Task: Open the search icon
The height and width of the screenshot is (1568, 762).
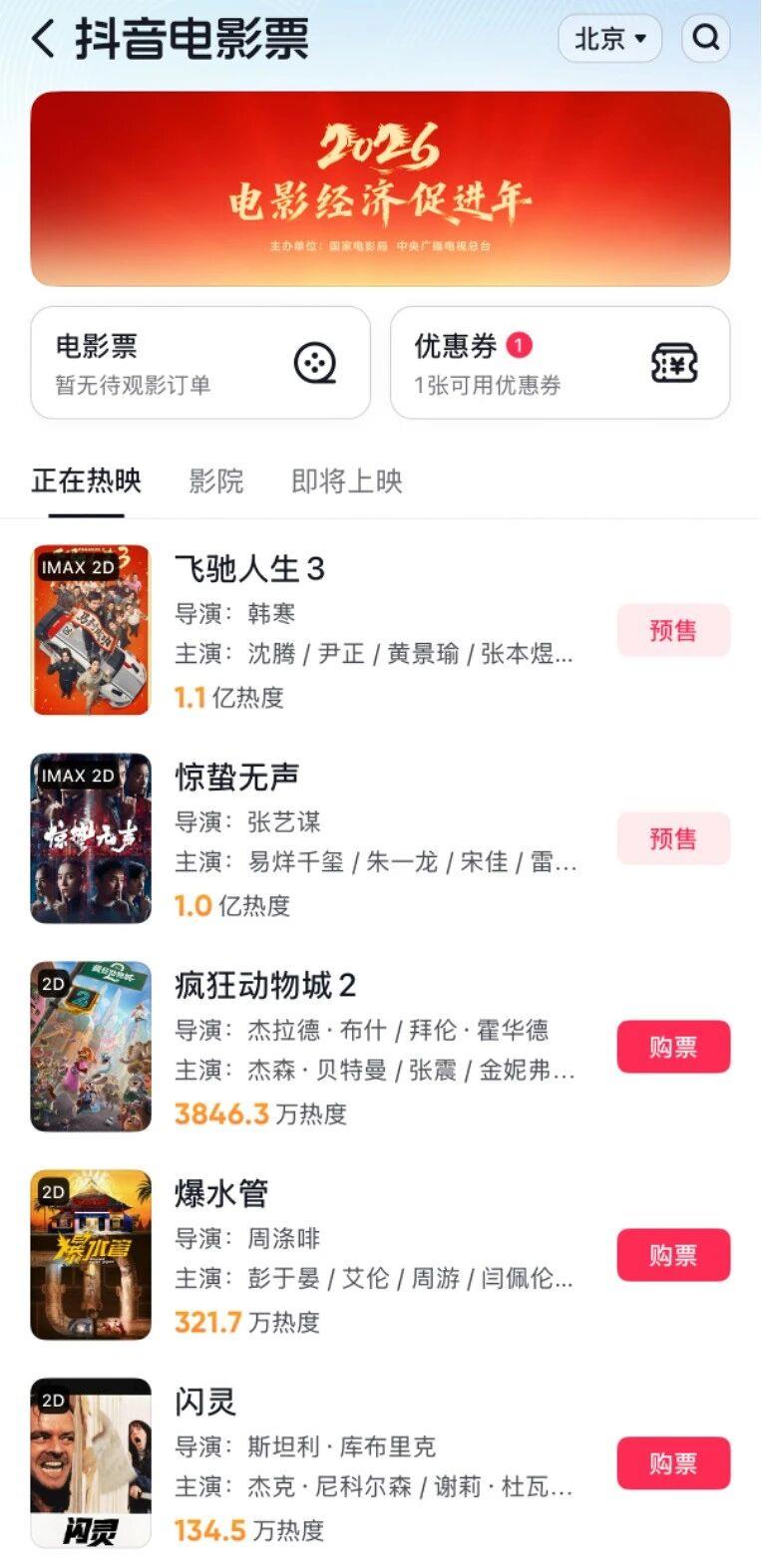Action: coord(706,39)
